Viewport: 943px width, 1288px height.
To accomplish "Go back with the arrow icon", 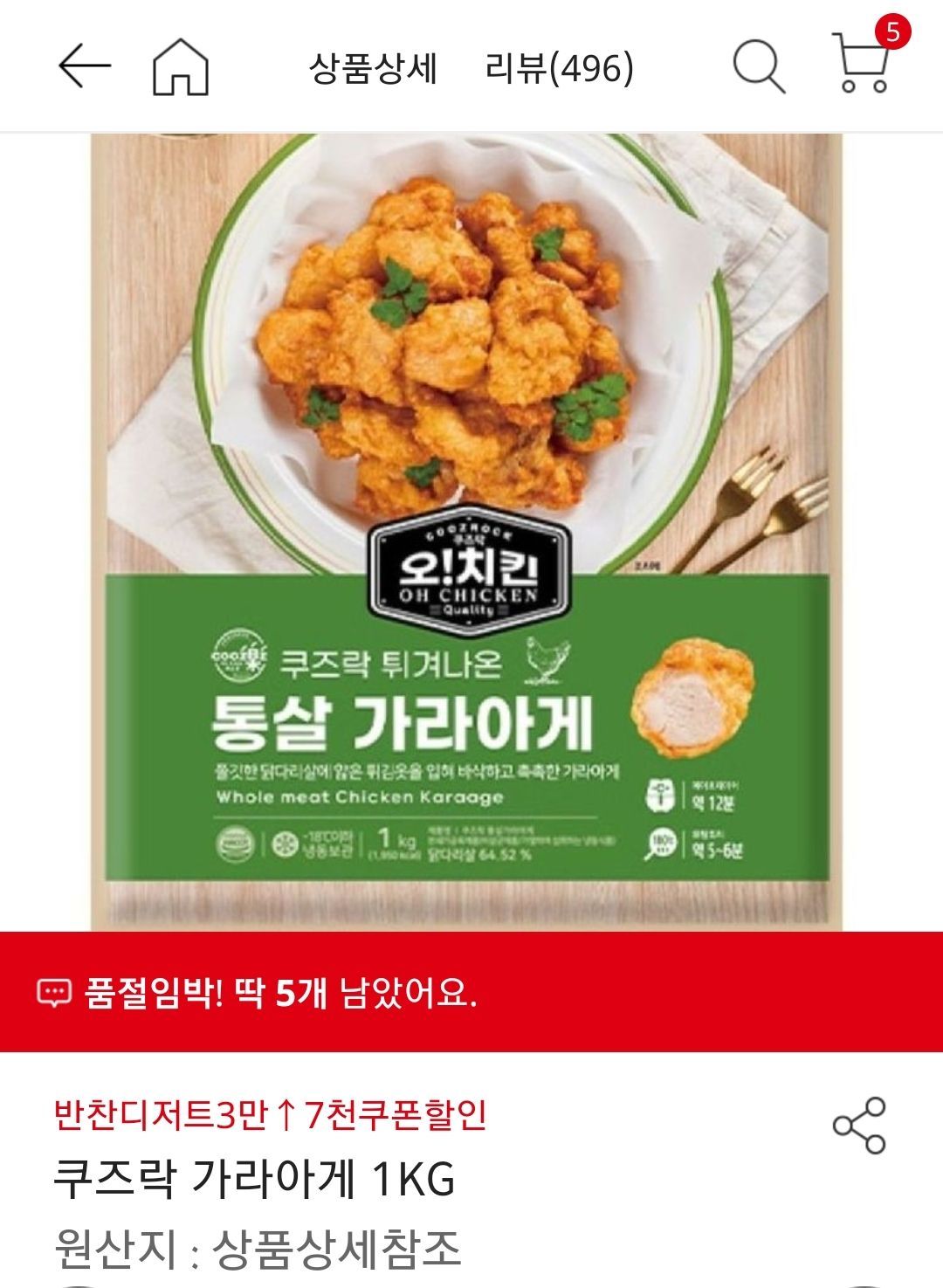I will point(84,67).
